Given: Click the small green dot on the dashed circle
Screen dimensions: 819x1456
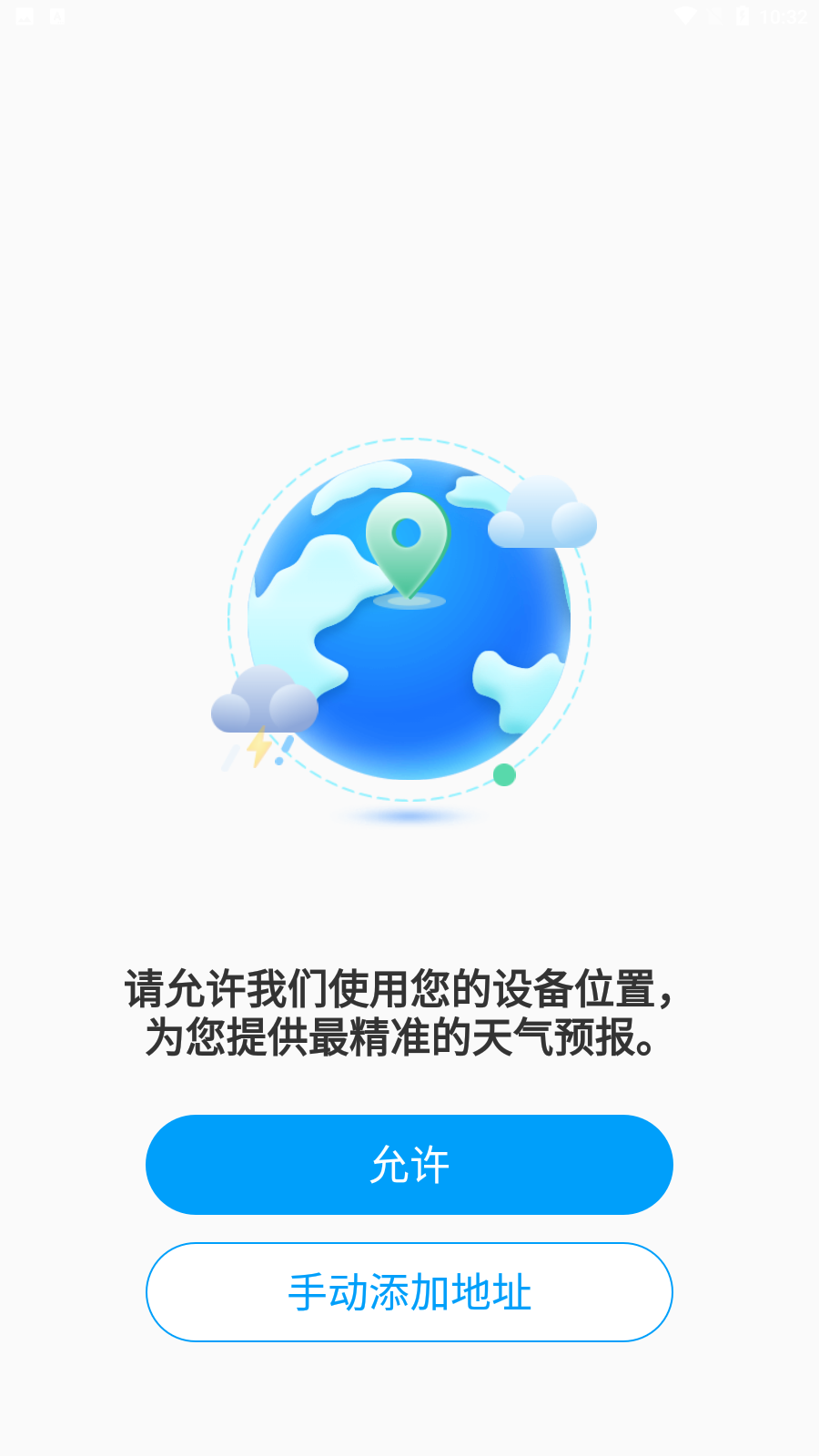Looking at the screenshot, I should pos(503,773).
